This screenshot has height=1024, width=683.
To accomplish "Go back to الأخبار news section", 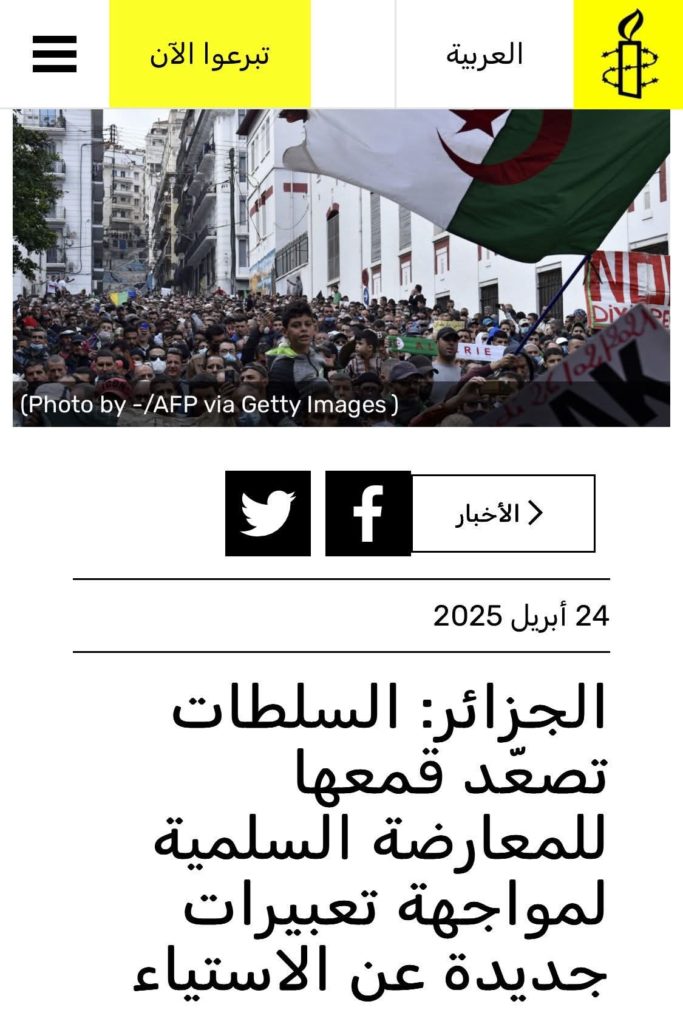I will coord(503,514).
